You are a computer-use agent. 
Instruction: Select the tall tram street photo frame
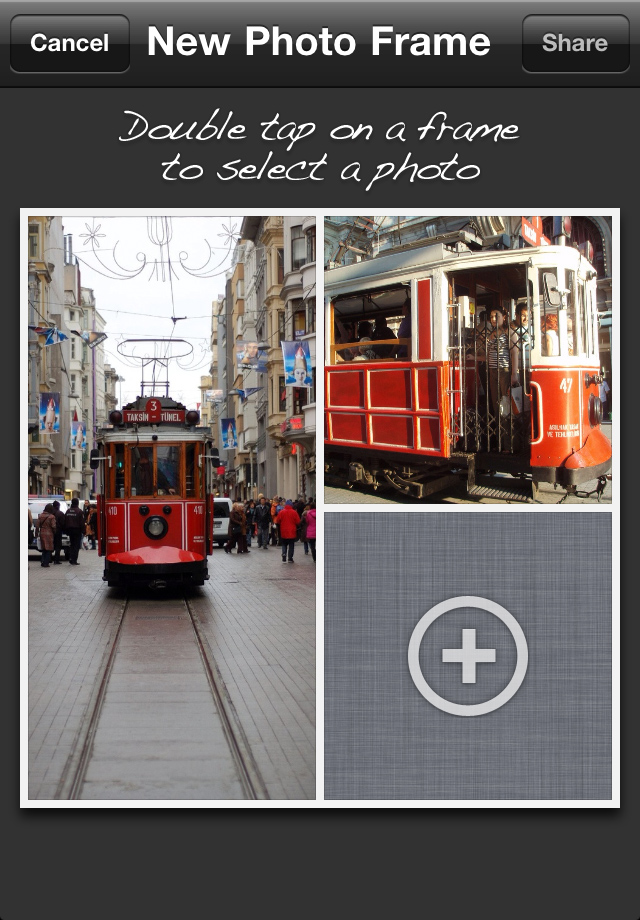pos(171,508)
